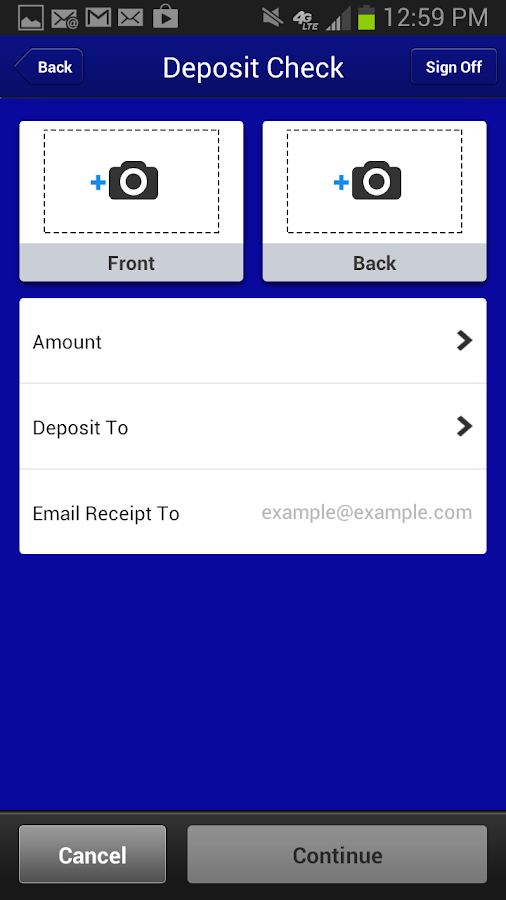
Task: Capture the Back check photo
Action: [375, 201]
